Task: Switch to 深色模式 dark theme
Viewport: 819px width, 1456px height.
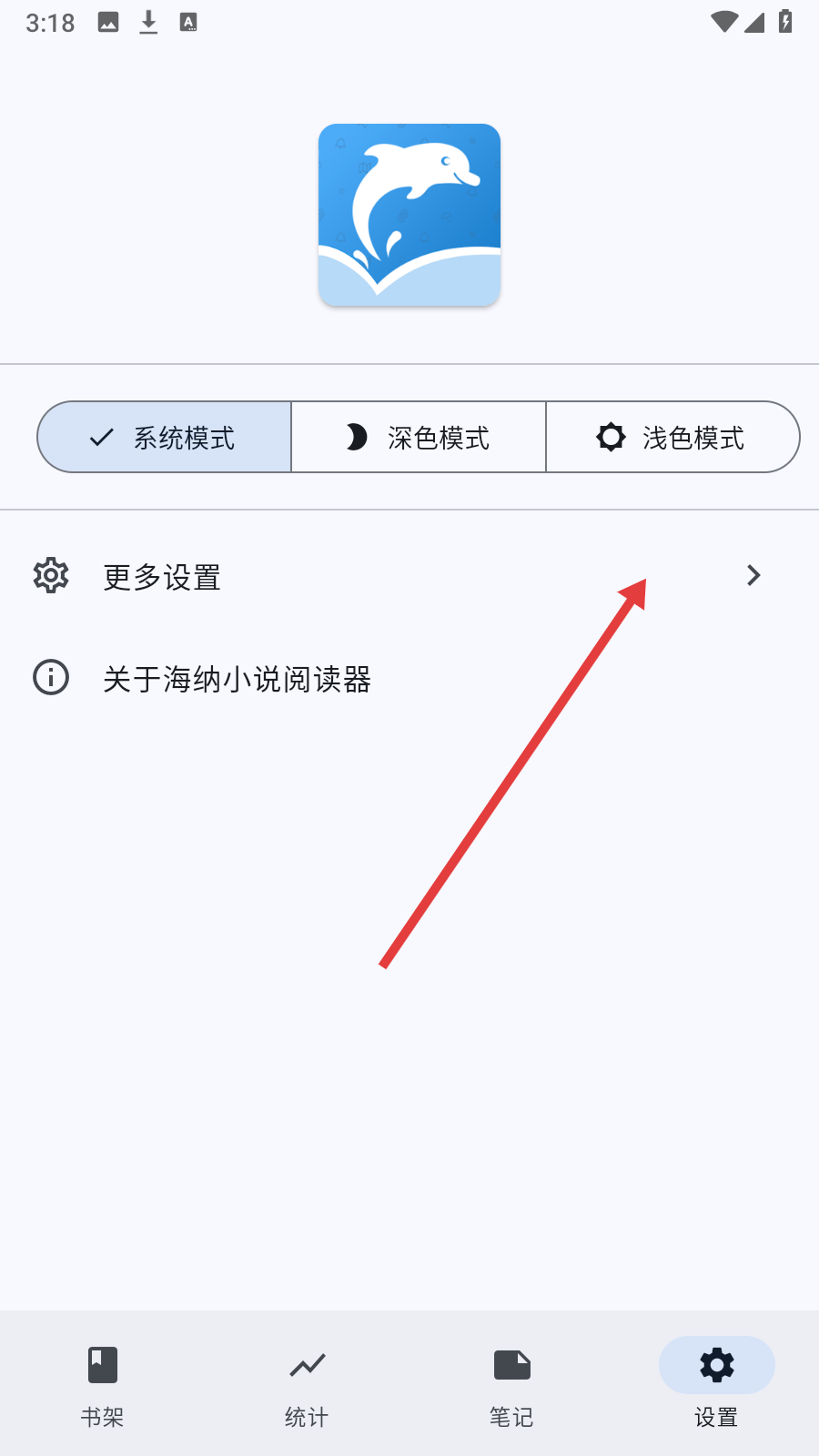Action: pyautogui.click(x=419, y=438)
